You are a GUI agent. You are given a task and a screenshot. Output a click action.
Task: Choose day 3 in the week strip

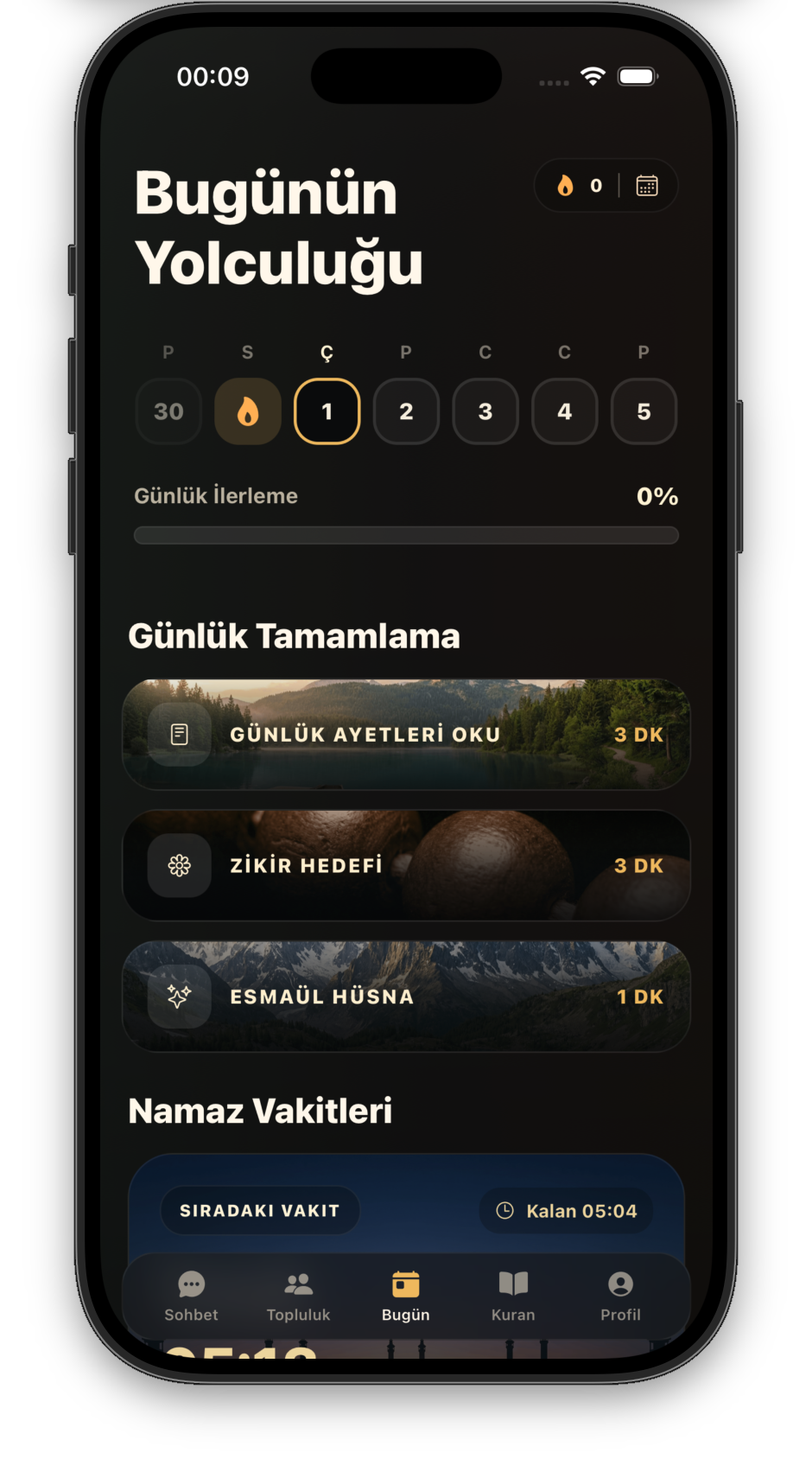[485, 411]
